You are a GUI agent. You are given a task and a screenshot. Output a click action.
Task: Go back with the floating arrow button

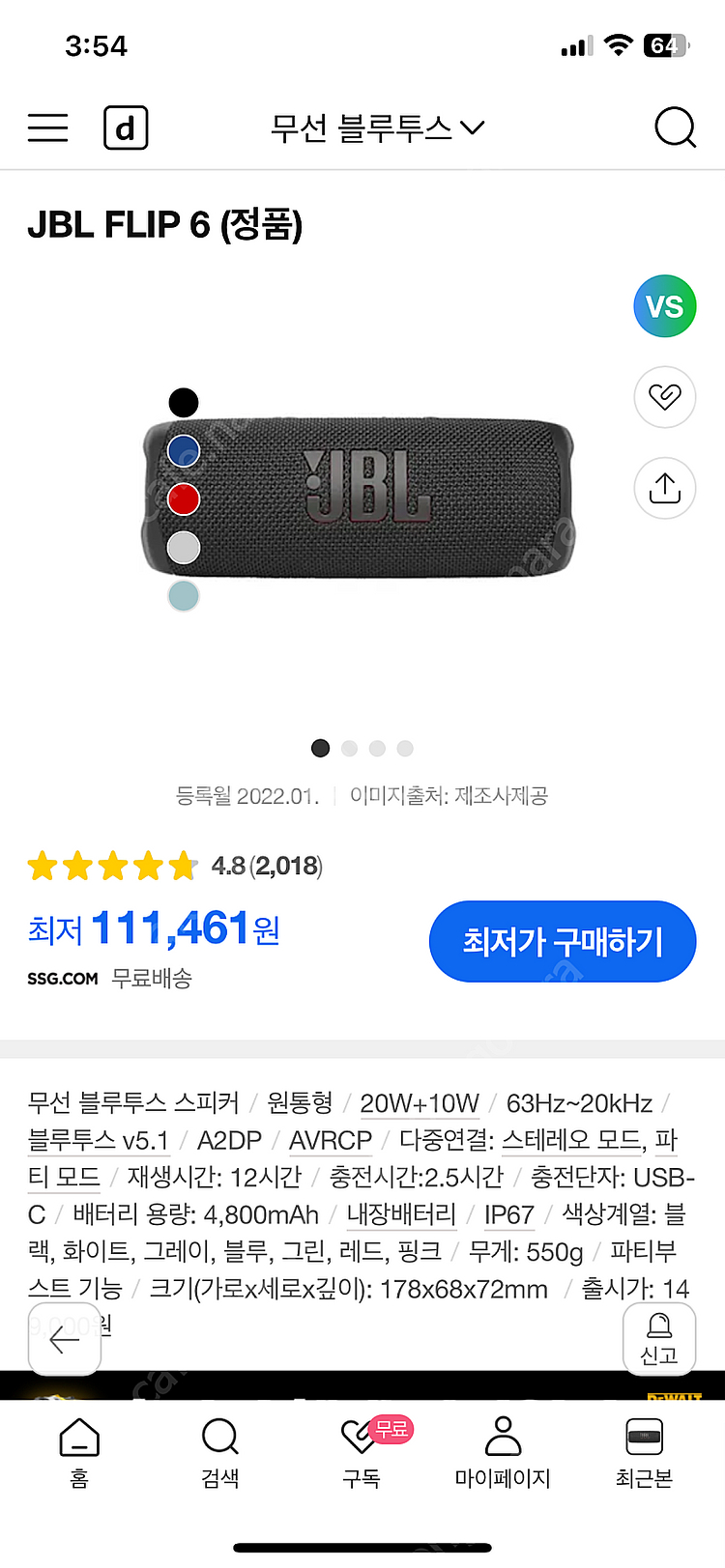coord(65,1339)
